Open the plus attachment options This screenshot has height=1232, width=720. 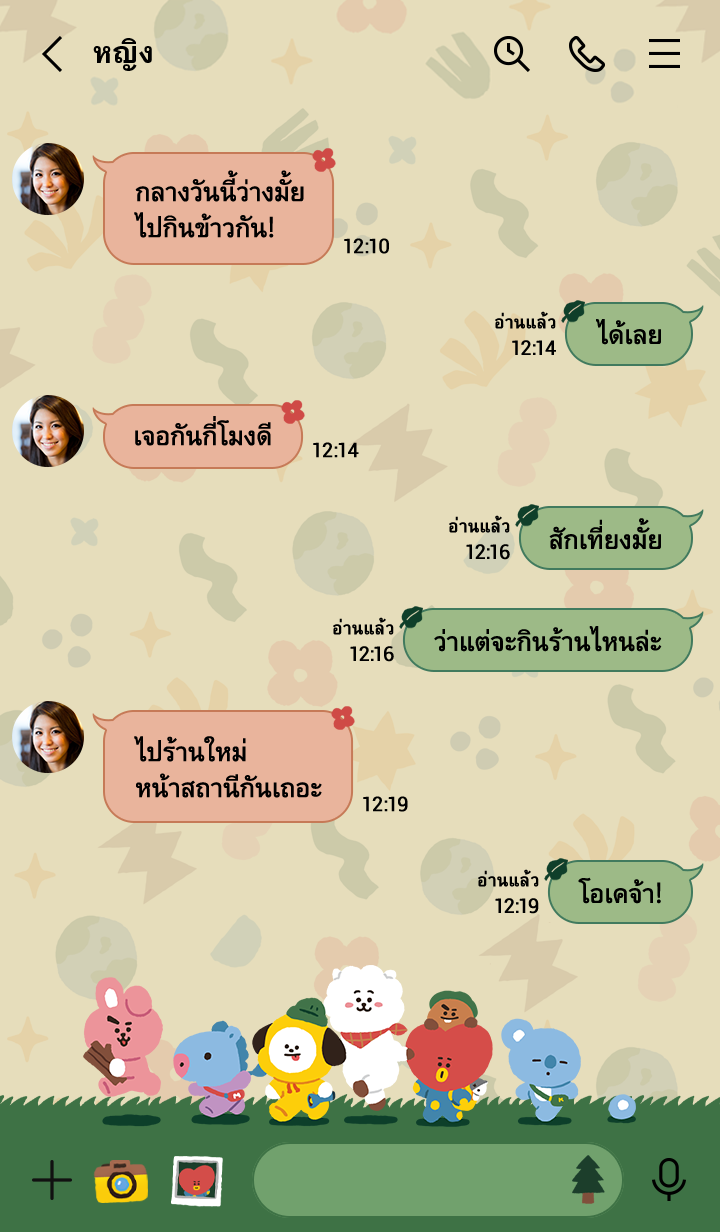[x=52, y=1180]
